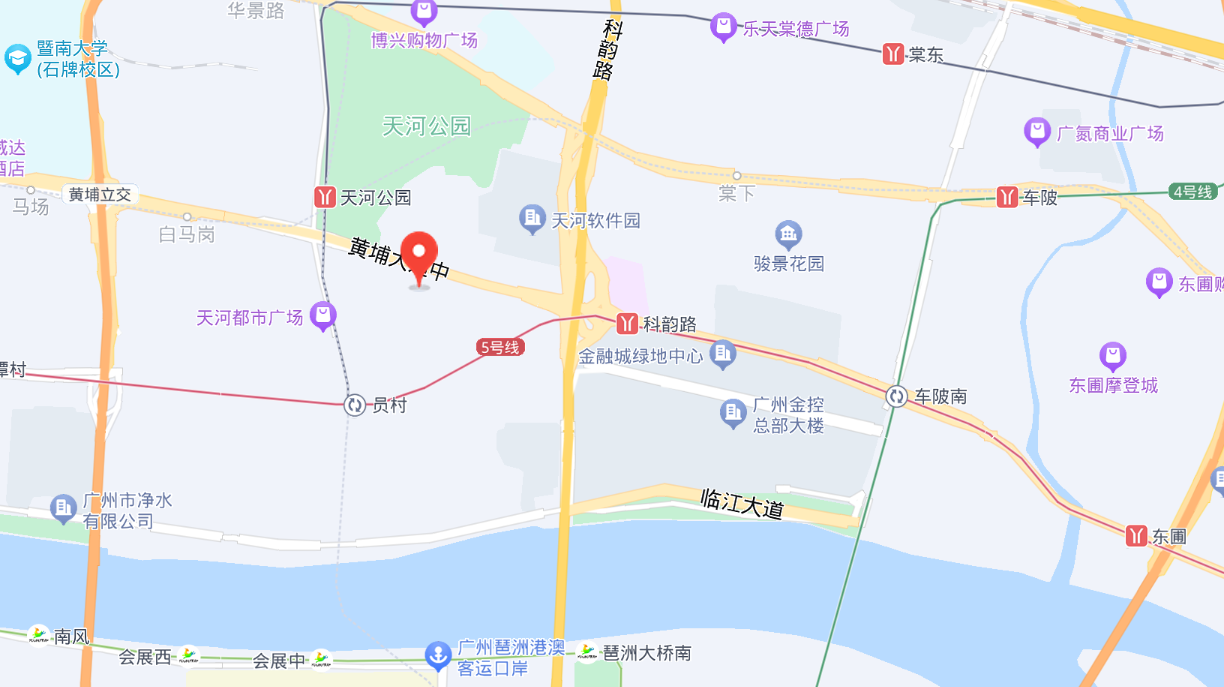Open the 广氮商业广场 shopping marker
This screenshot has height=687, width=1224.
click(x=1037, y=131)
